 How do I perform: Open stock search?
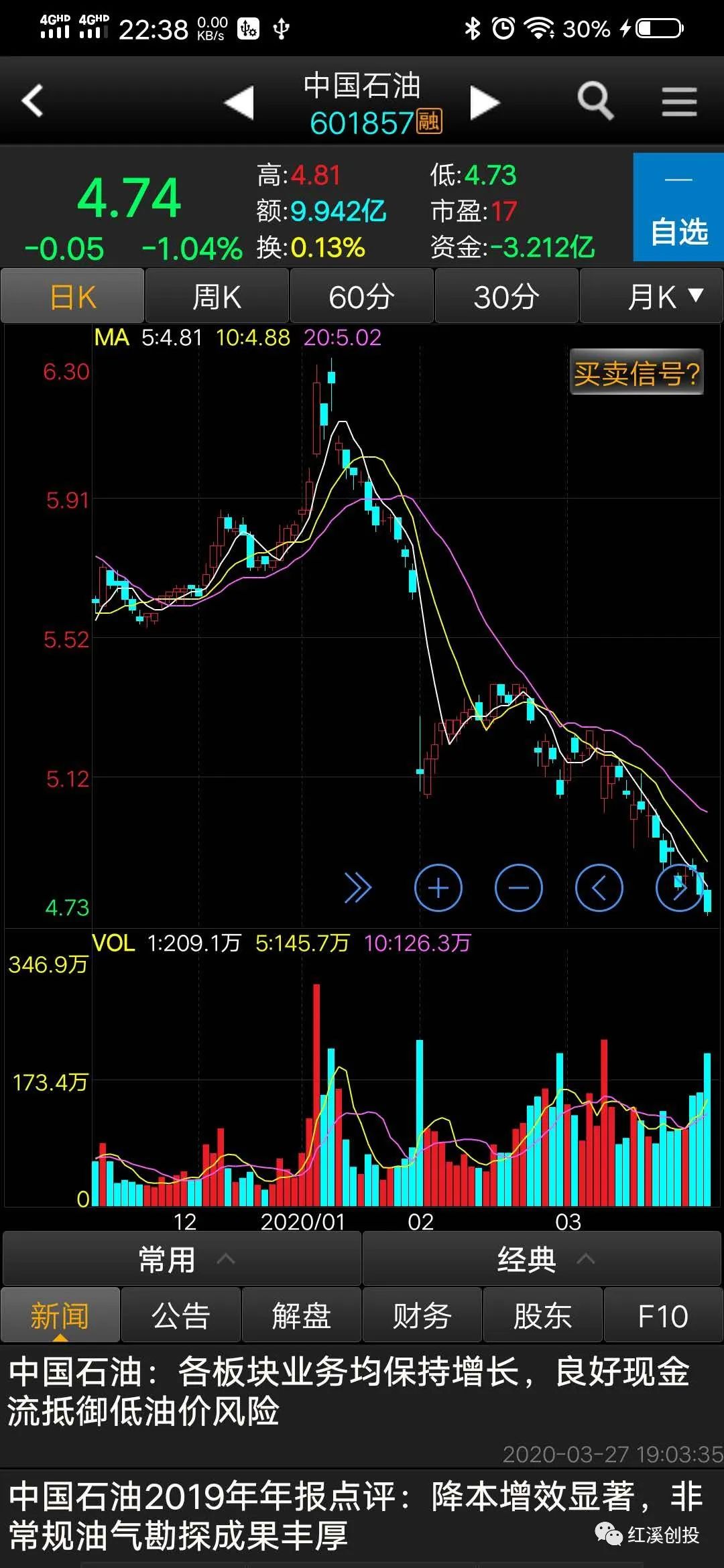click(595, 101)
